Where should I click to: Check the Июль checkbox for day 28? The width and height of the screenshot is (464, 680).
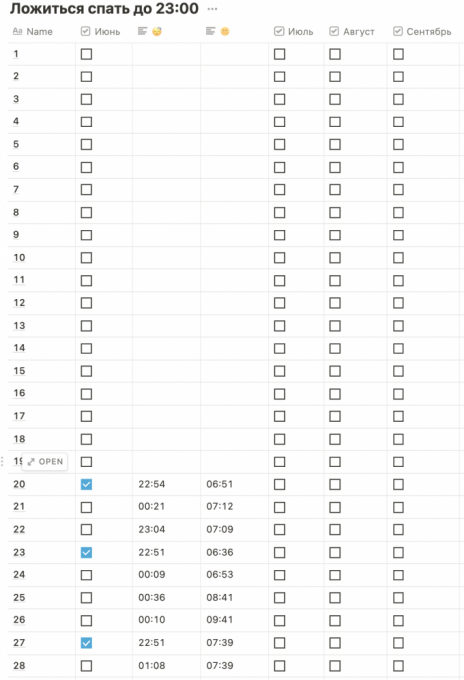tap(280, 666)
